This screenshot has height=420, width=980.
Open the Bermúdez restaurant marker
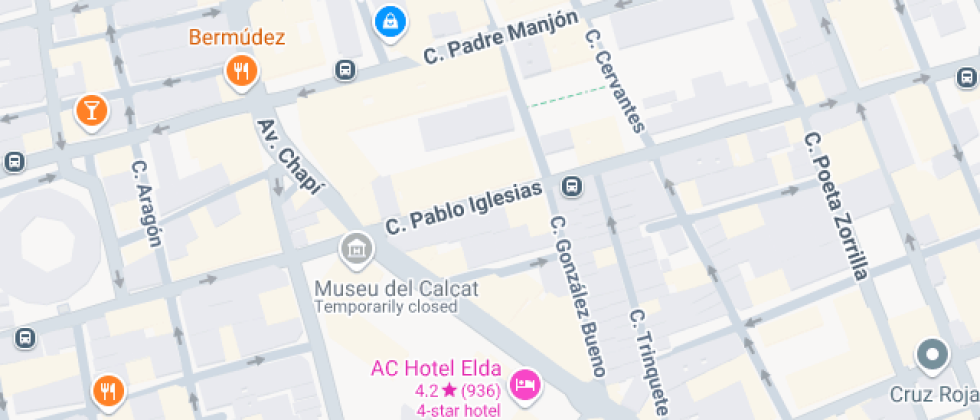[x=241, y=70]
